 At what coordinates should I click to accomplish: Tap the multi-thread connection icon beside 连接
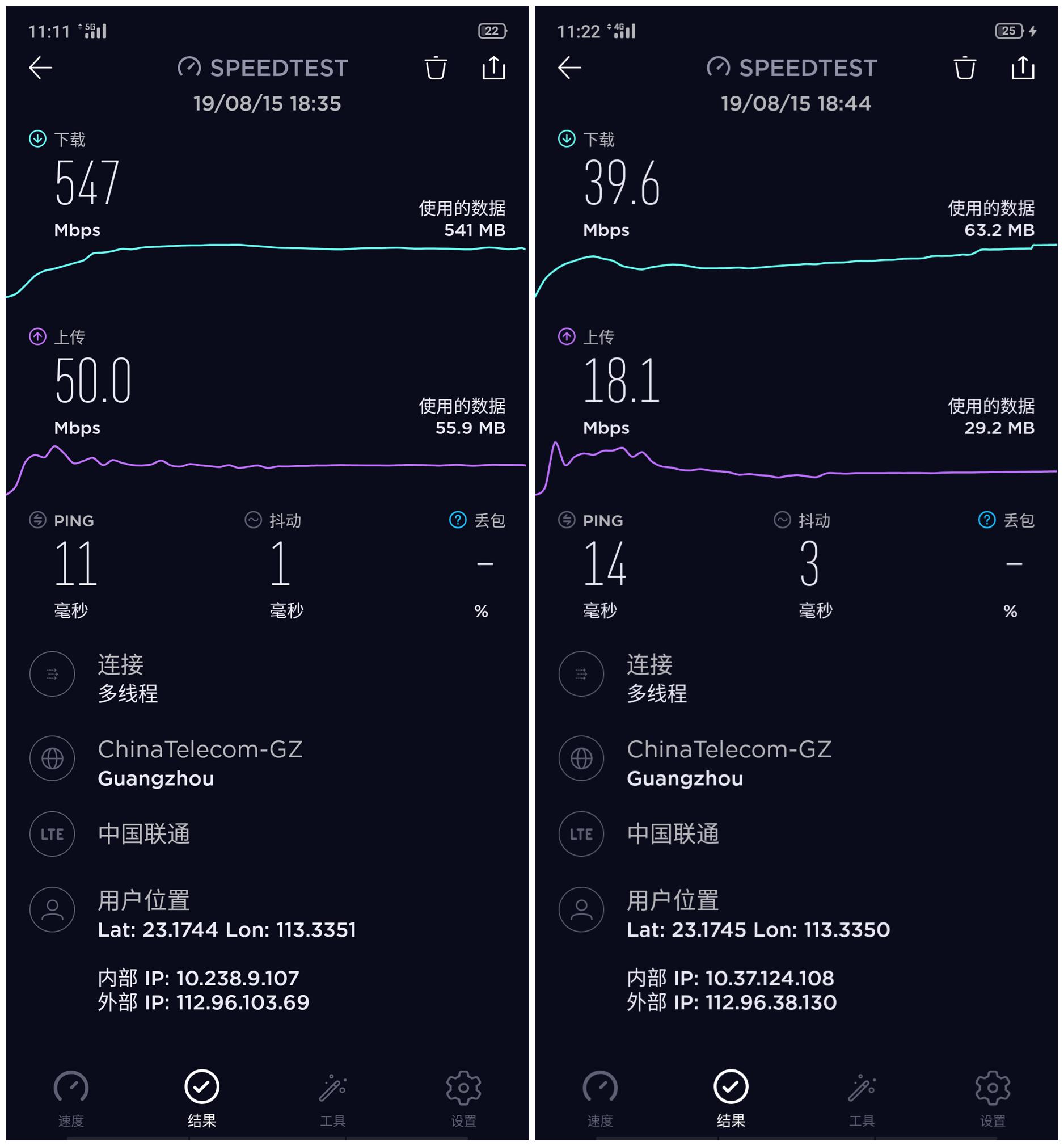[52, 675]
